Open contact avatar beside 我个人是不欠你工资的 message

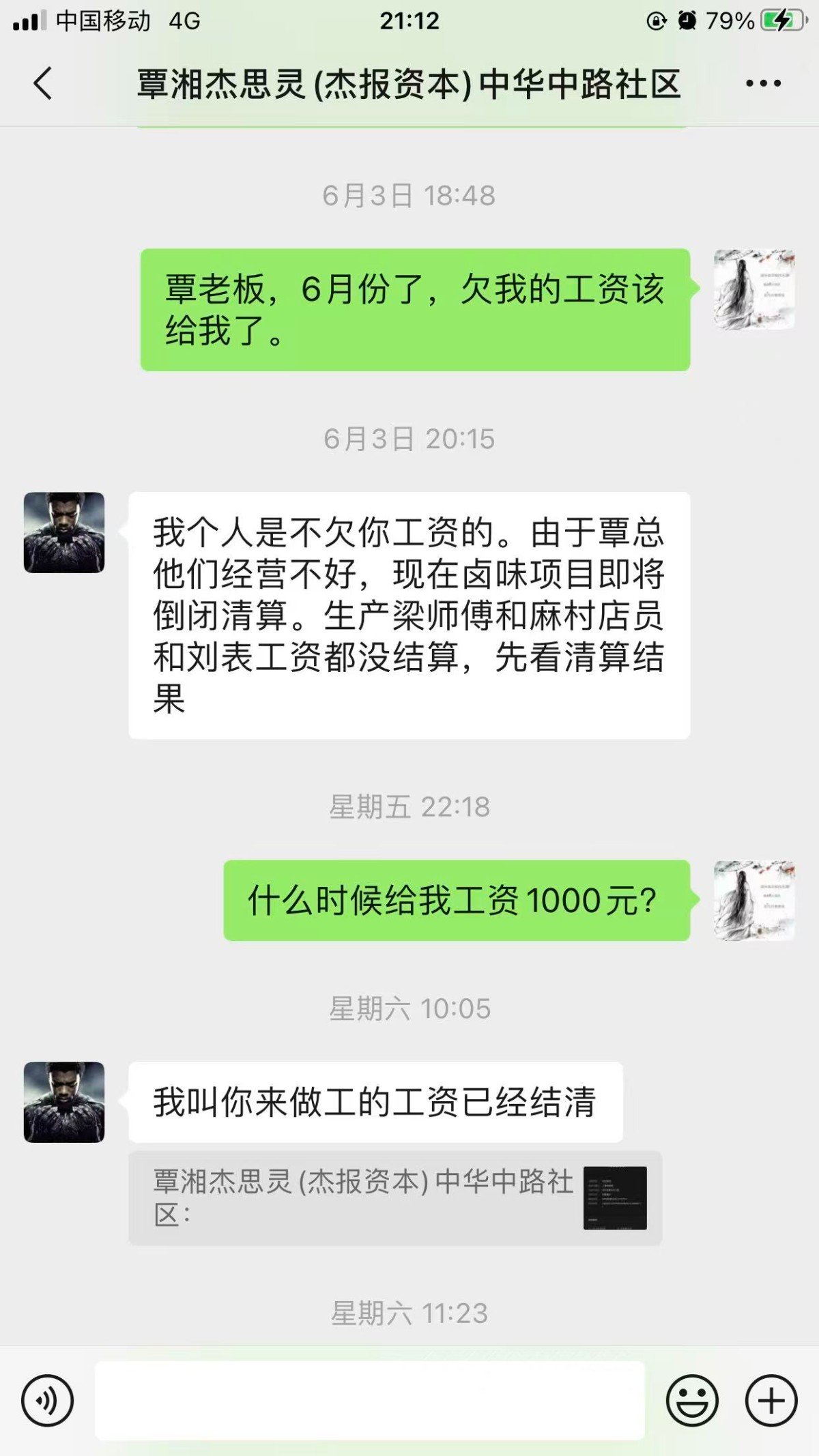(64, 533)
